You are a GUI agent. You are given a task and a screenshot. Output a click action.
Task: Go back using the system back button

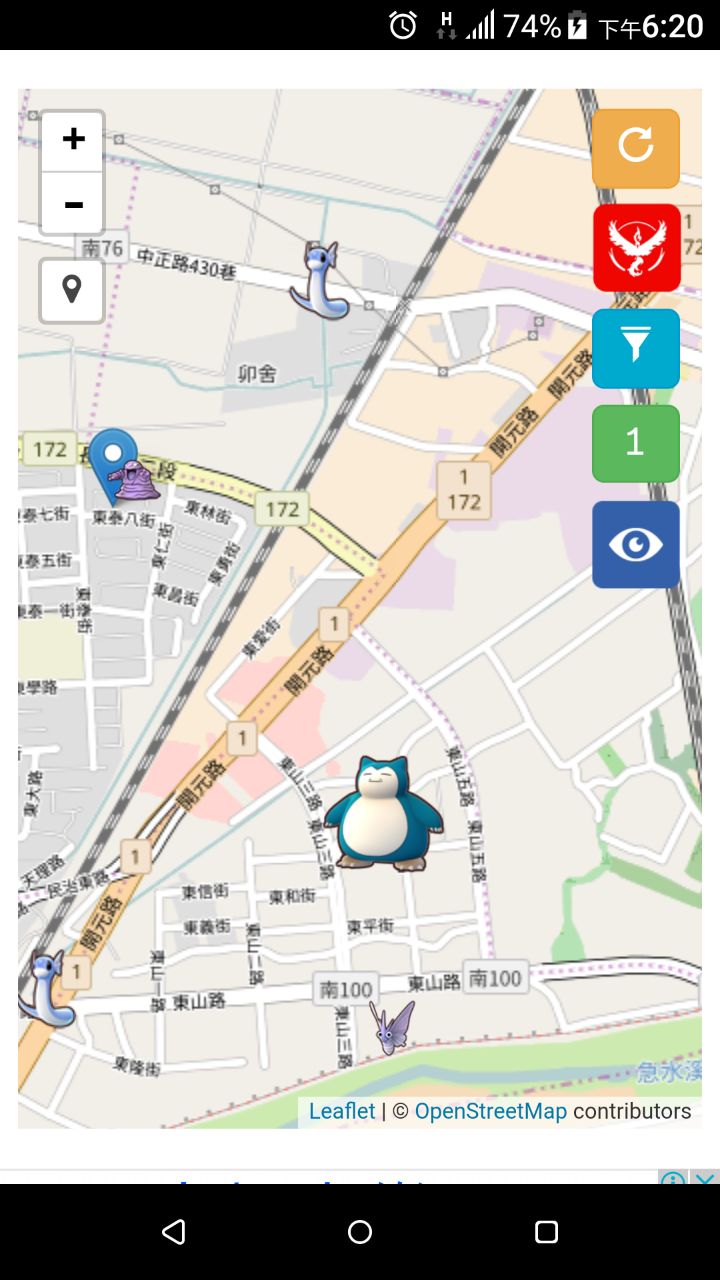[x=174, y=1232]
